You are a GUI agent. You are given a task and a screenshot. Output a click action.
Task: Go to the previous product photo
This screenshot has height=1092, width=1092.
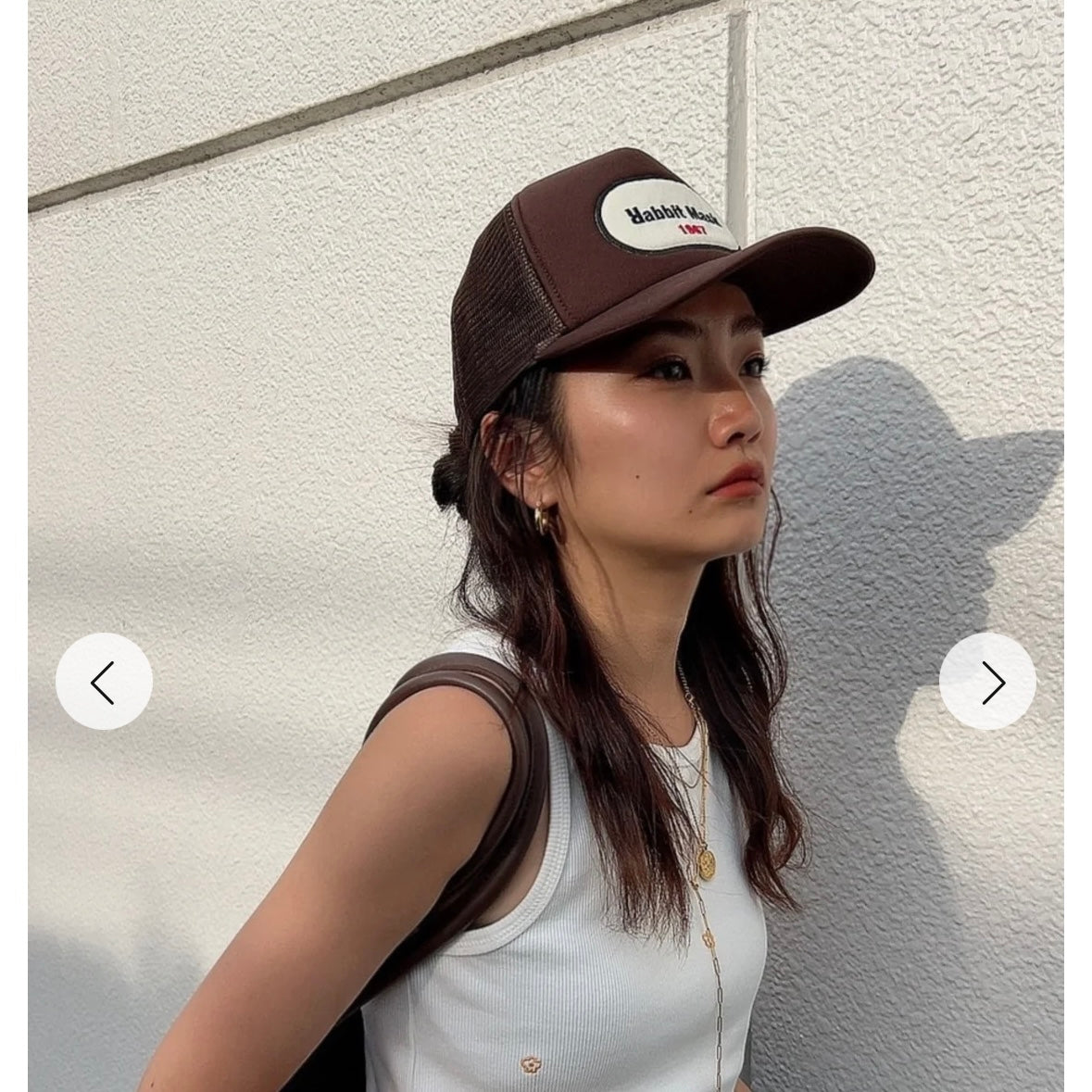(x=104, y=682)
